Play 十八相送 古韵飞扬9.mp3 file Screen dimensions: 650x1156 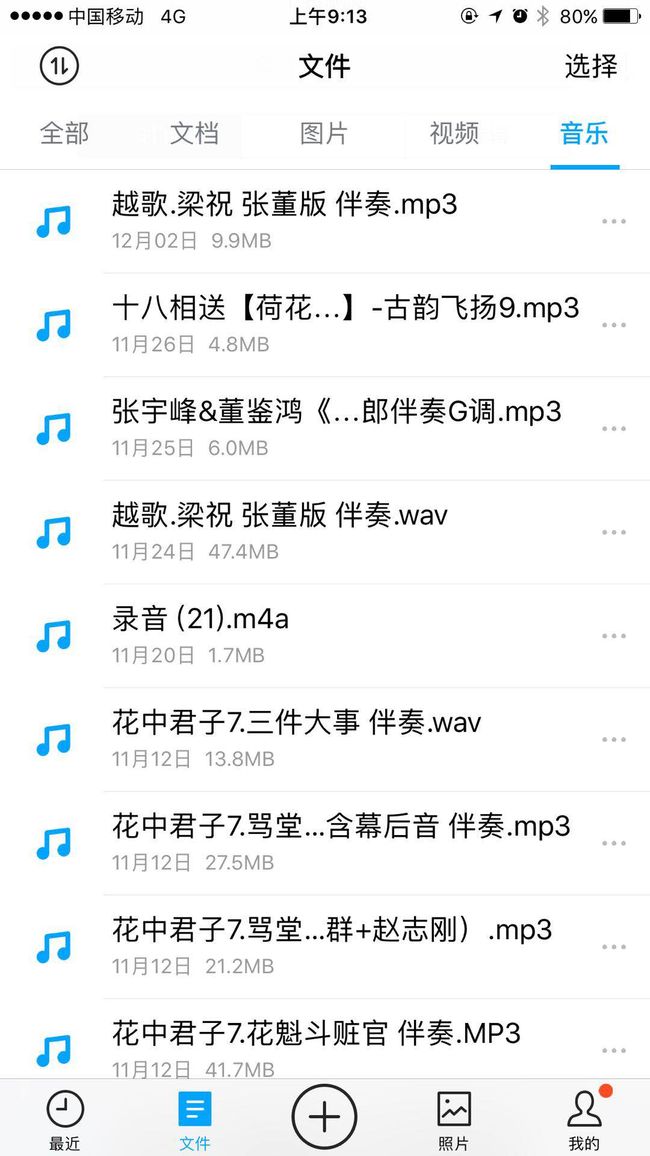click(x=325, y=324)
